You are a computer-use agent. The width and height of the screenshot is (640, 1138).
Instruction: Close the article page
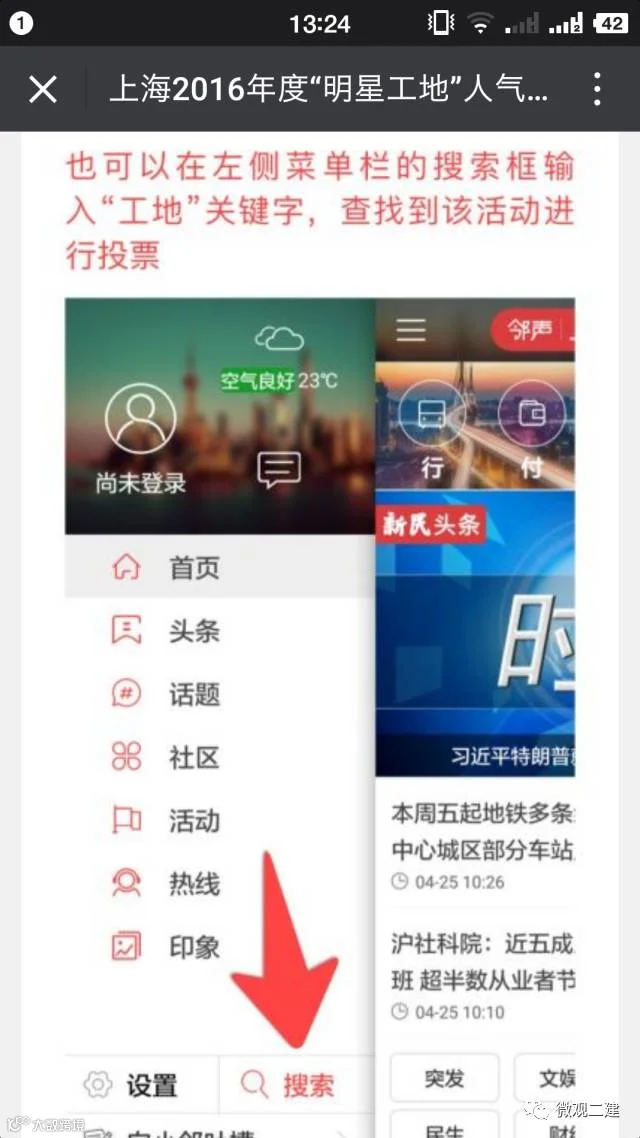point(43,89)
